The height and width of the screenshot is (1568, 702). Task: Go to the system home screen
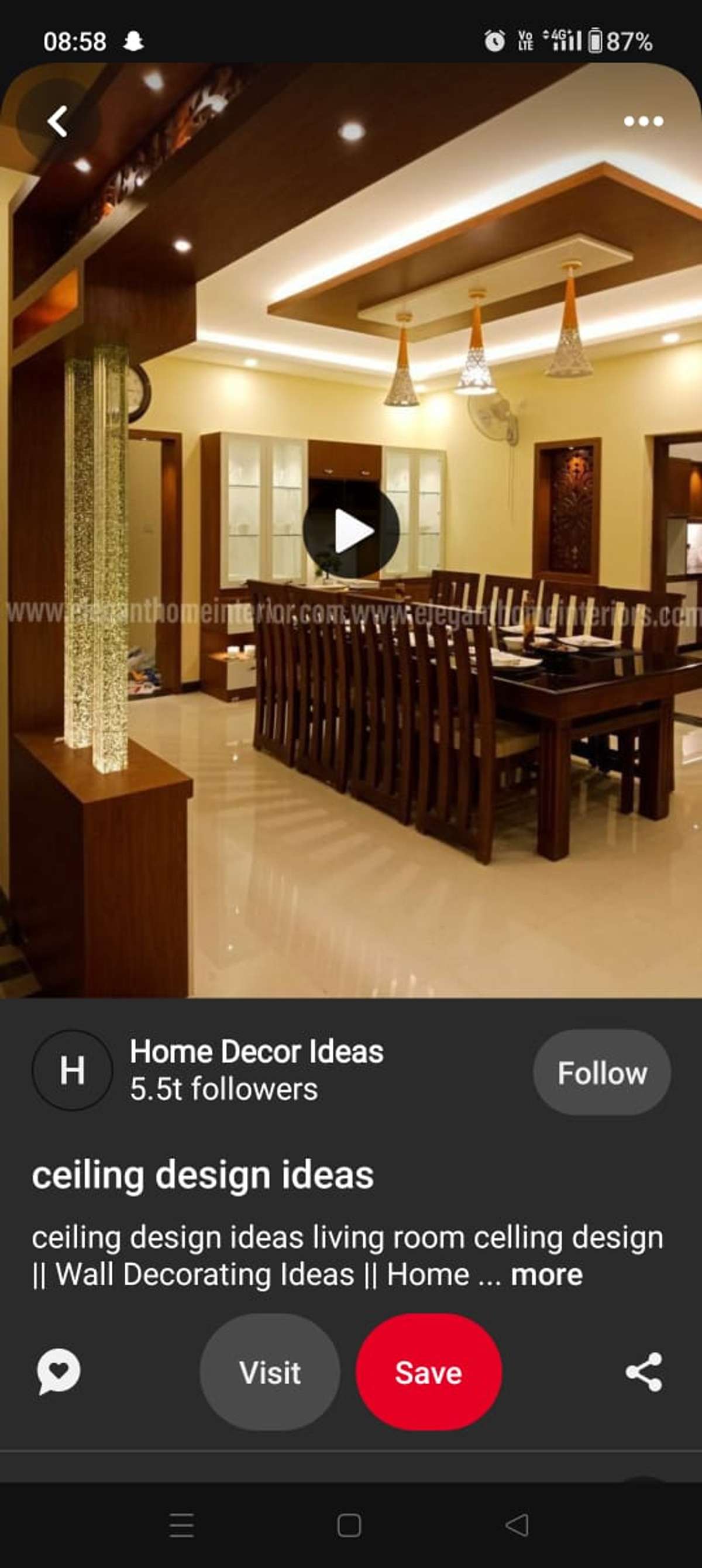[x=349, y=1525]
